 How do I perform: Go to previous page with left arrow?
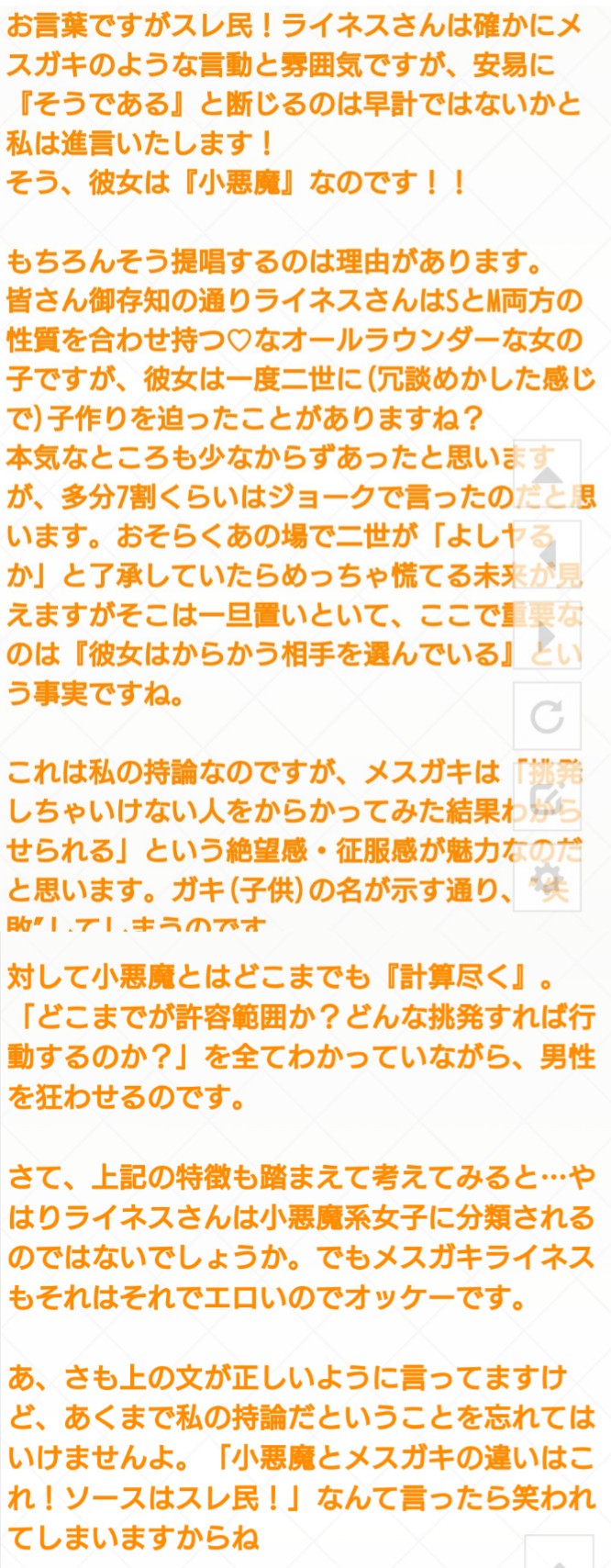tap(548, 554)
